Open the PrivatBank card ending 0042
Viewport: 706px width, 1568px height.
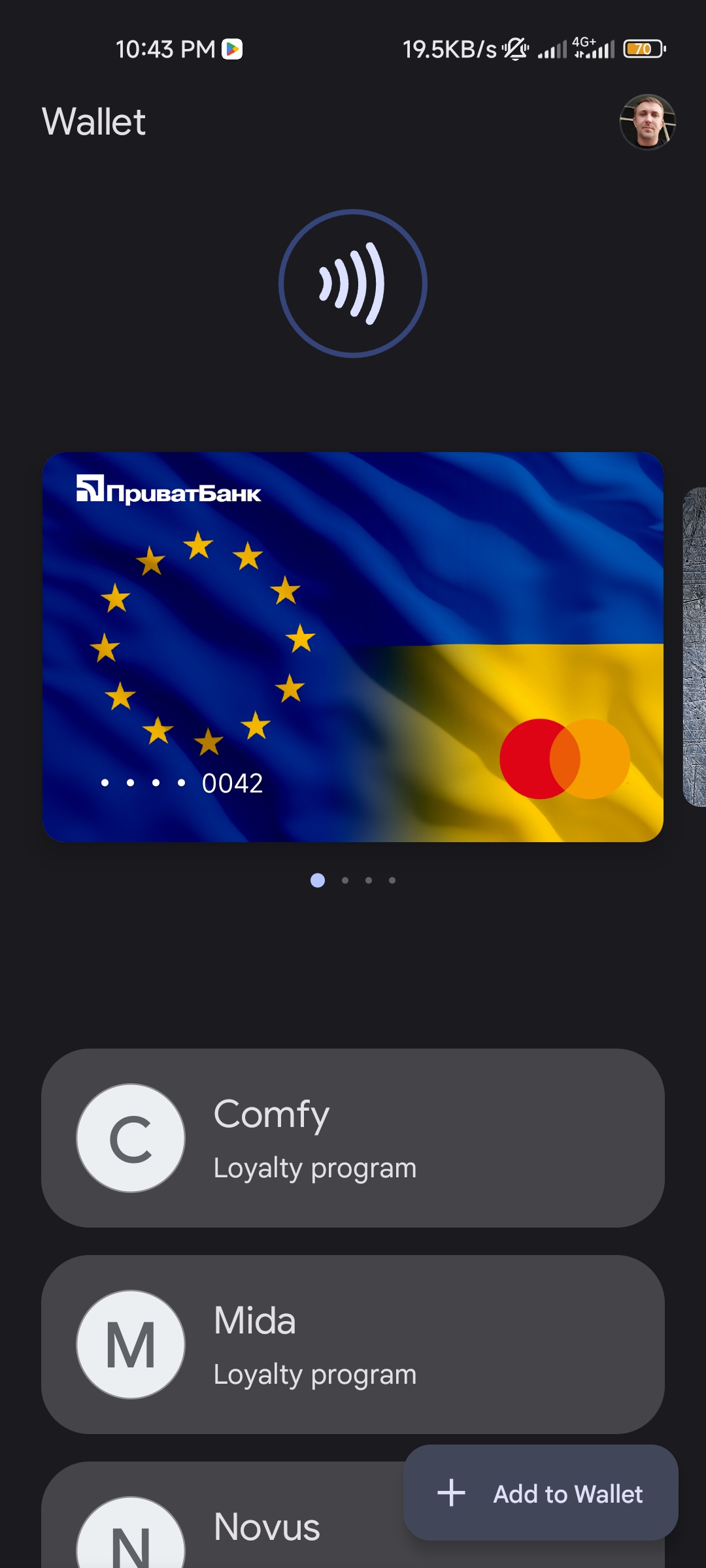(x=353, y=647)
